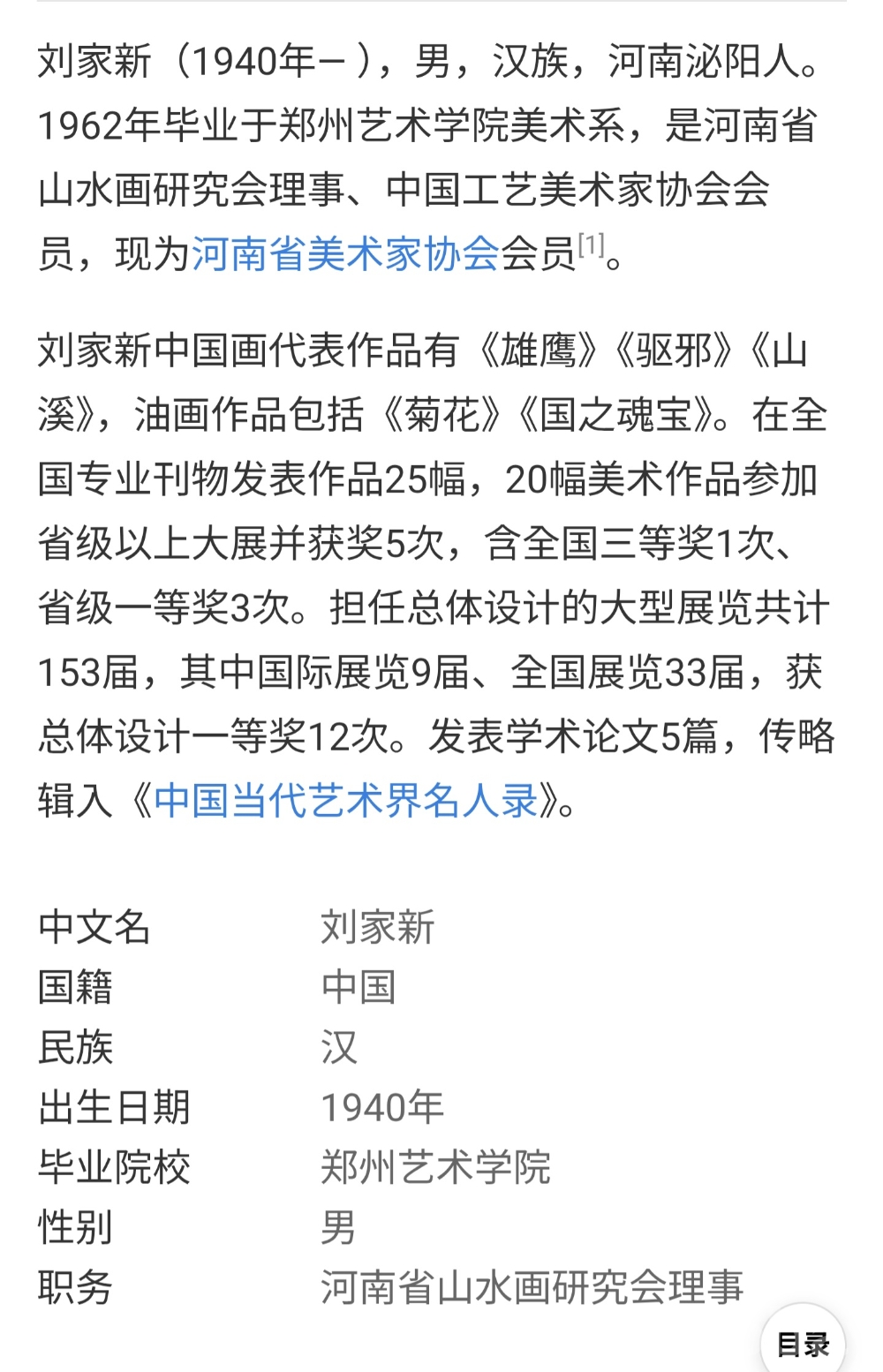The height and width of the screenshot is (1372, 883).
Task: Open the 目录 floating button
Action: [803, 1344]
